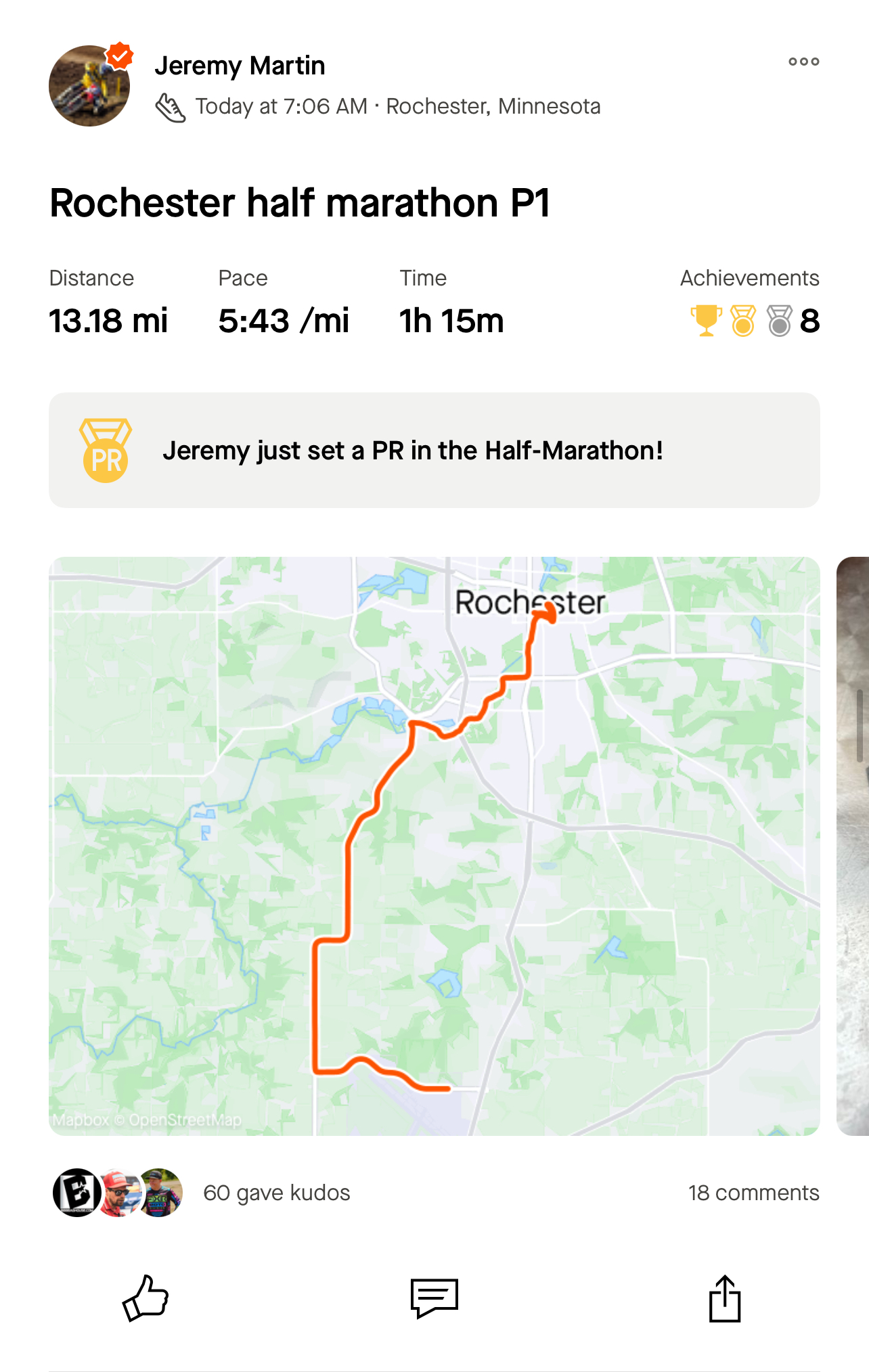Image resolution: width=869 pixels, height=1372 pixels.
Task: Open Jeremy Martin's profile picture
Action: (x=89, y=86)
